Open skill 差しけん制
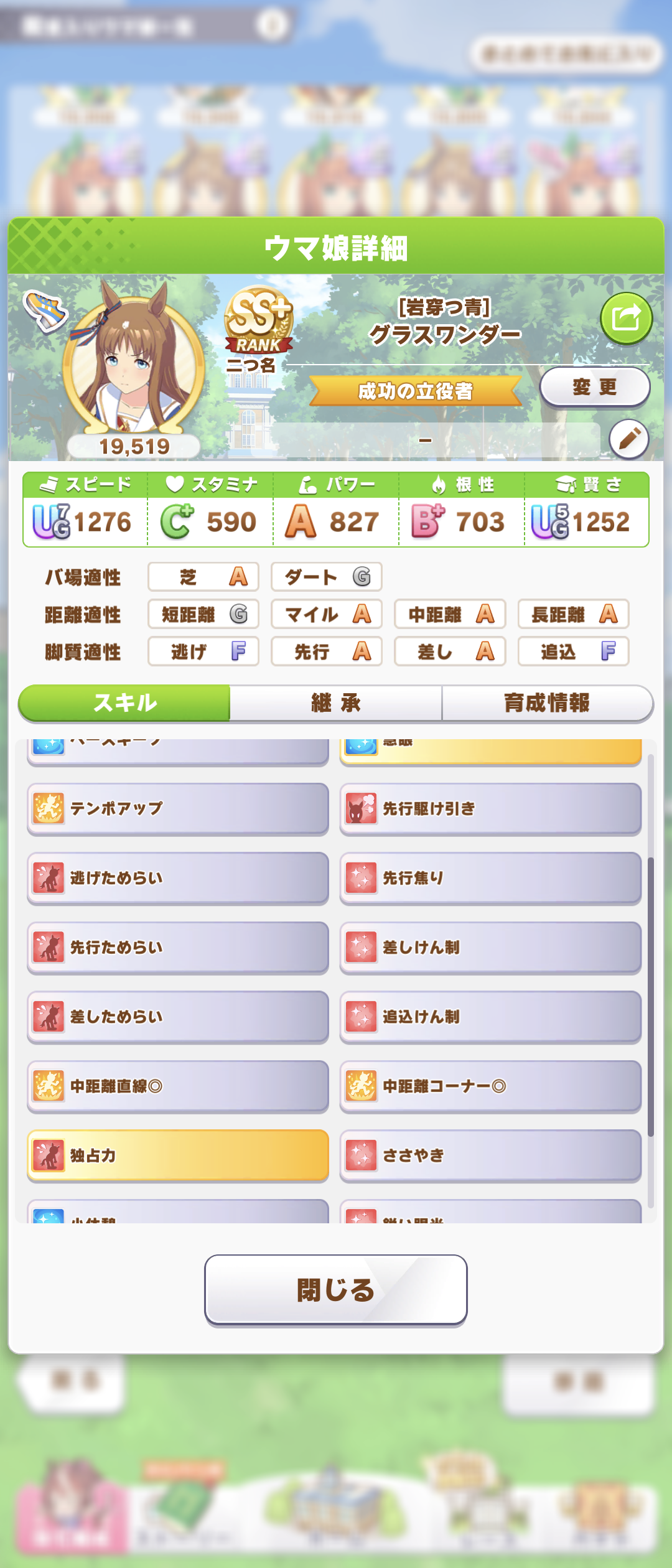672x1568 pixels. pyautogui.click(x=490, y=947)
